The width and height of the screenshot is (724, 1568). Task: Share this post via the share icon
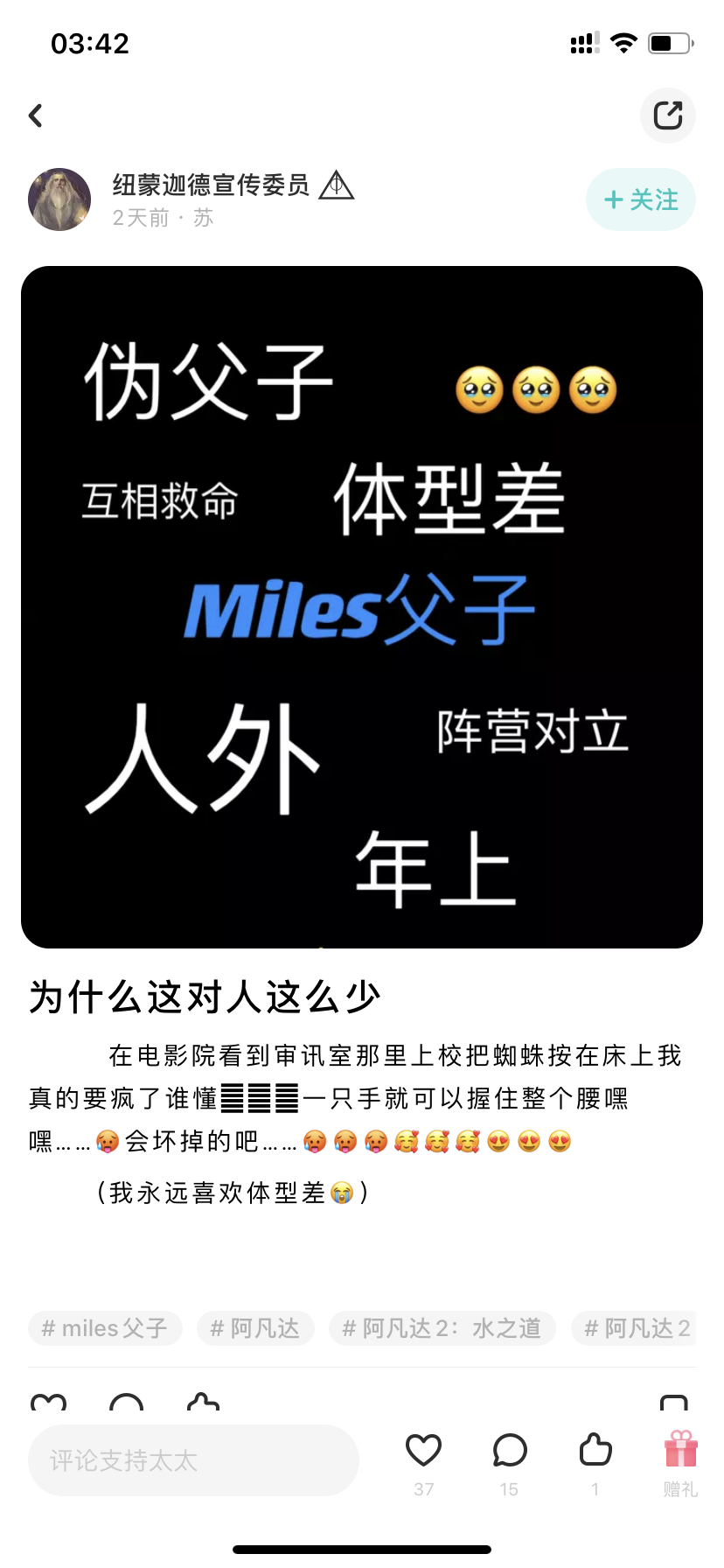click(x=668, y=115)
